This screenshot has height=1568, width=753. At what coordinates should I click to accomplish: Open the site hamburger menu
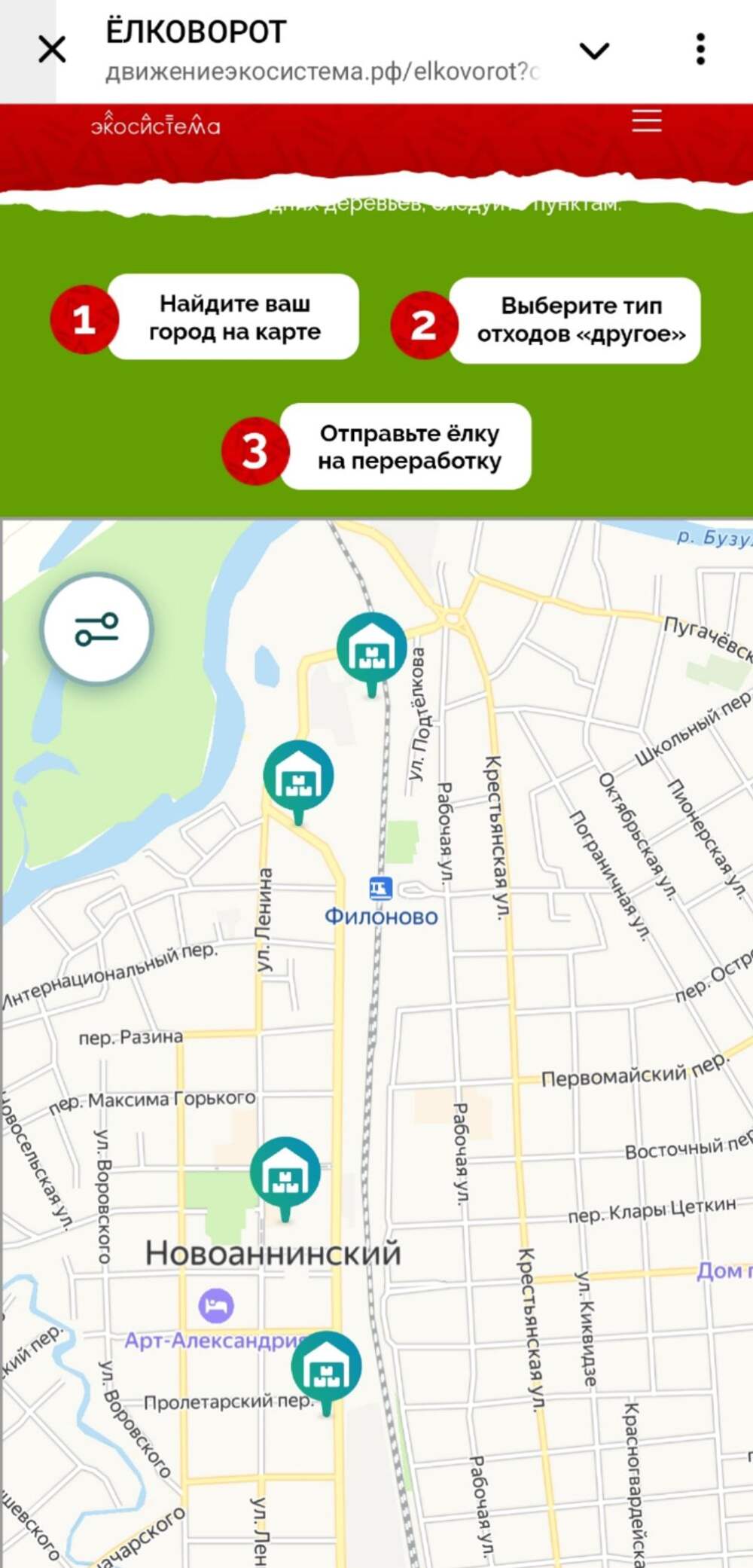point(646,120)
